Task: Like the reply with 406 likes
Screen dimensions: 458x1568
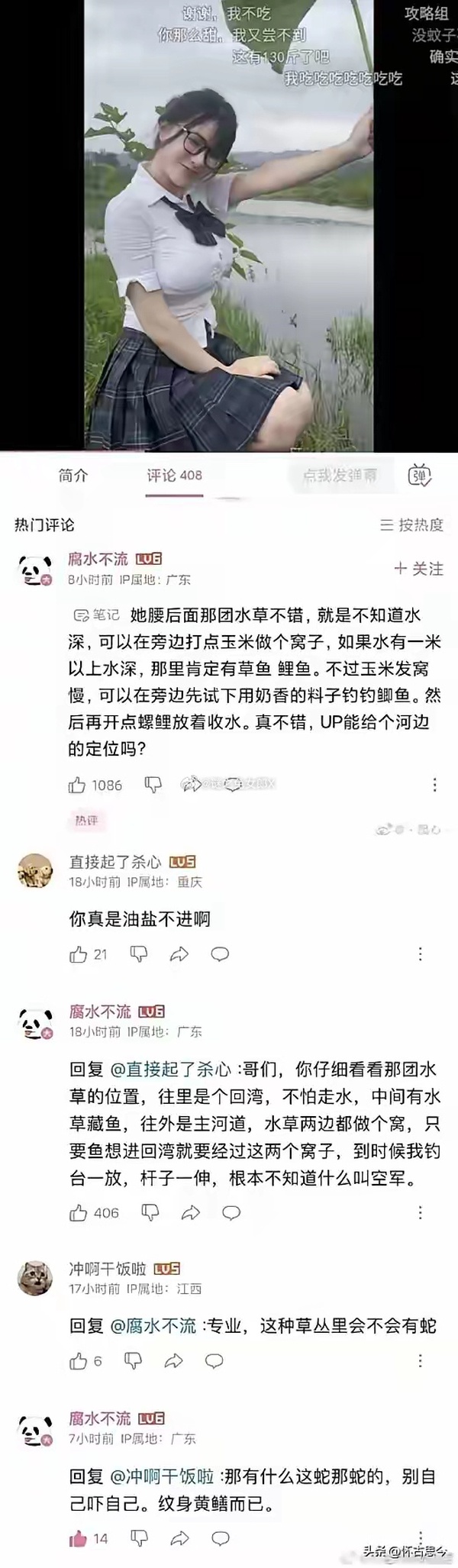Action: click(x=79, y=1213)
